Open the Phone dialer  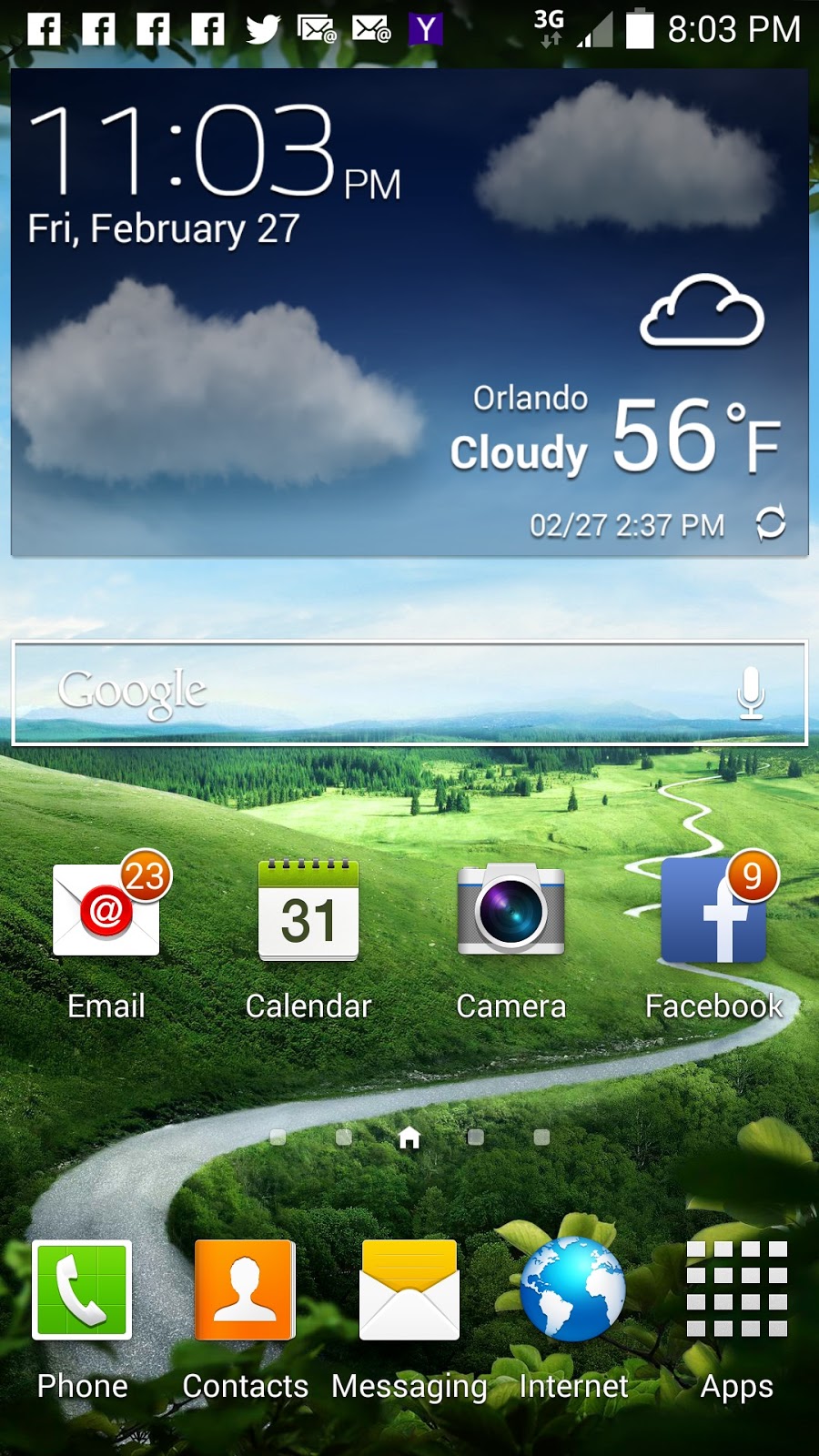82,1290
